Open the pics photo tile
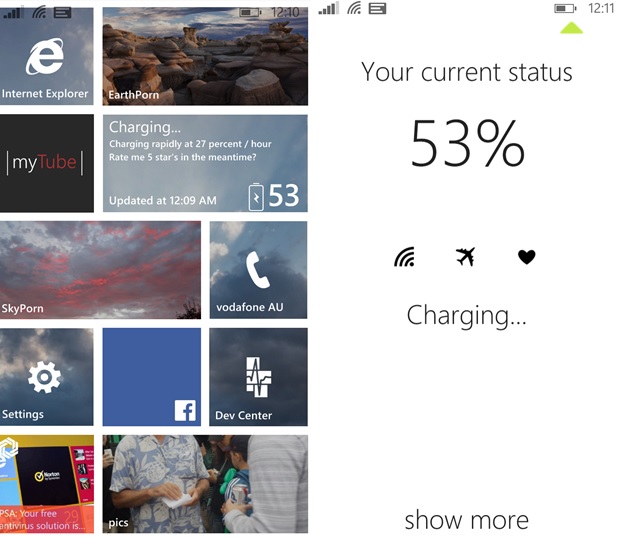Image resolution: width=622 pixels, height=538 pixels. point(205,484)
